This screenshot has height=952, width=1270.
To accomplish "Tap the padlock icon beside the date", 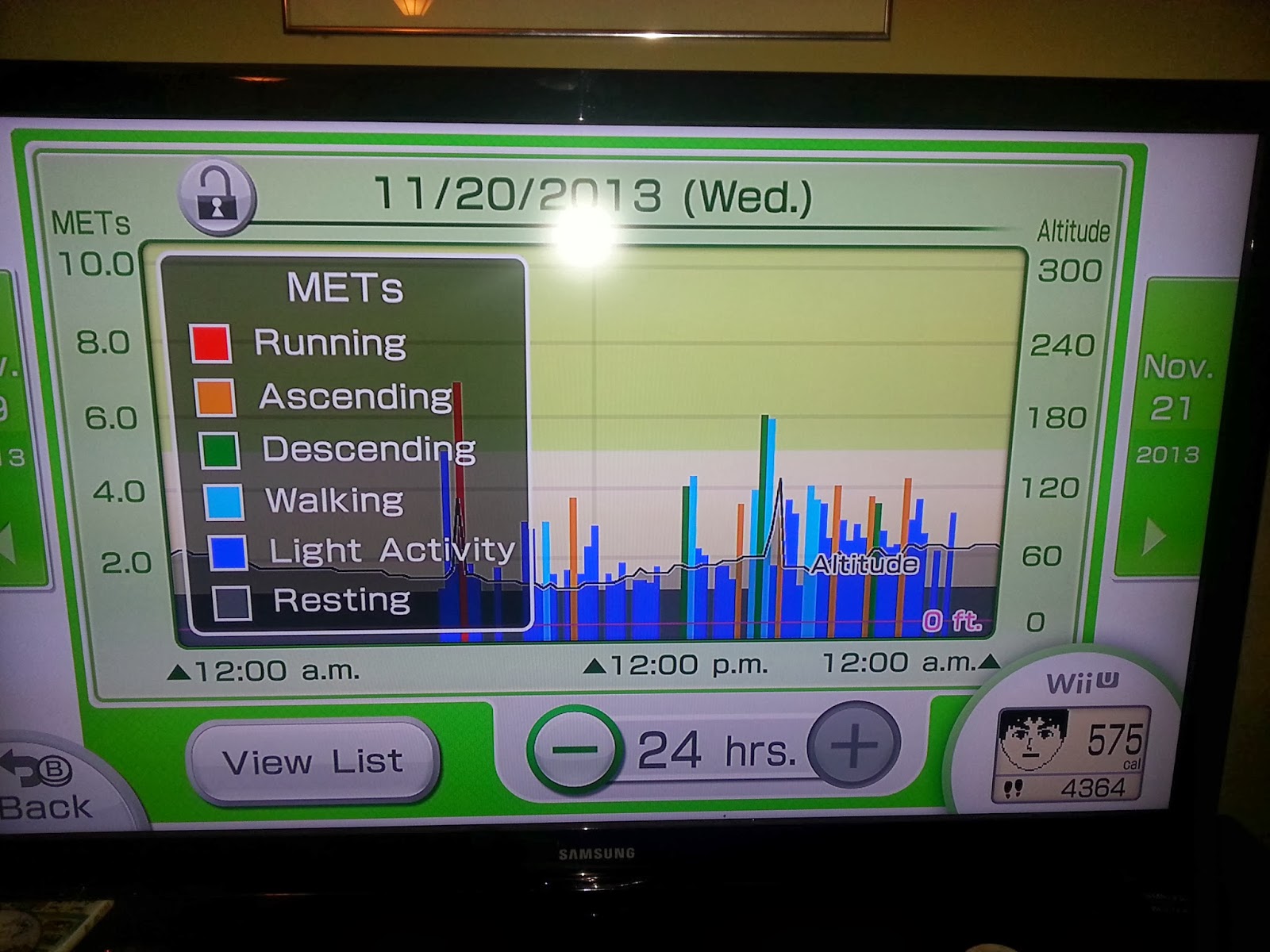I will click(217, 198).
